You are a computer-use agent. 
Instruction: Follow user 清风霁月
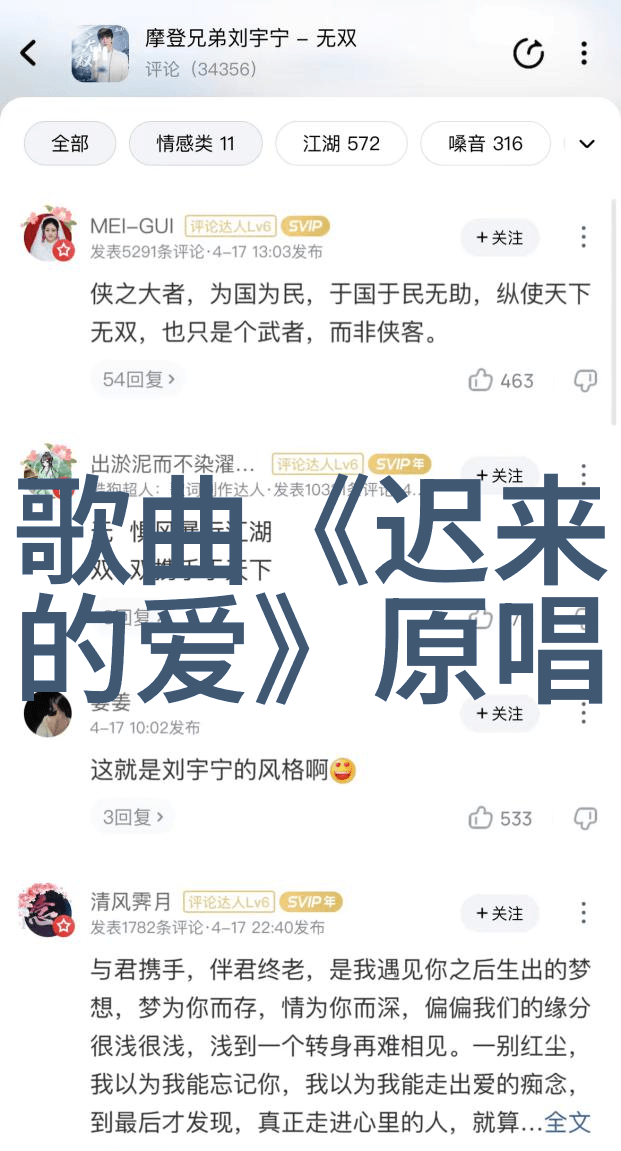[500, 914]
